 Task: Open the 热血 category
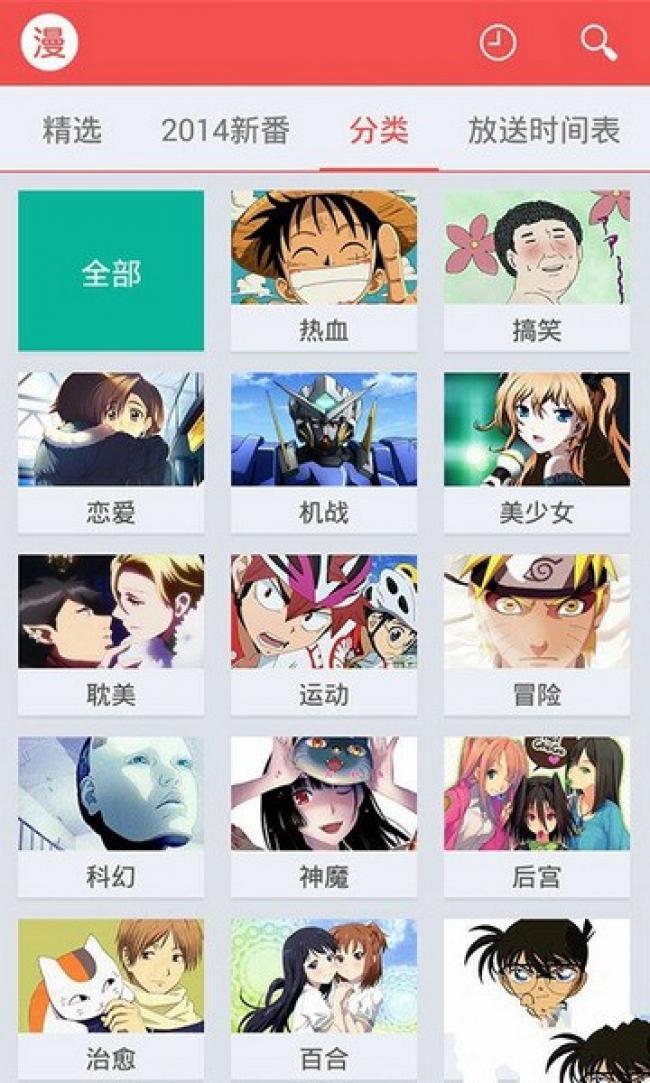point(324,271)
